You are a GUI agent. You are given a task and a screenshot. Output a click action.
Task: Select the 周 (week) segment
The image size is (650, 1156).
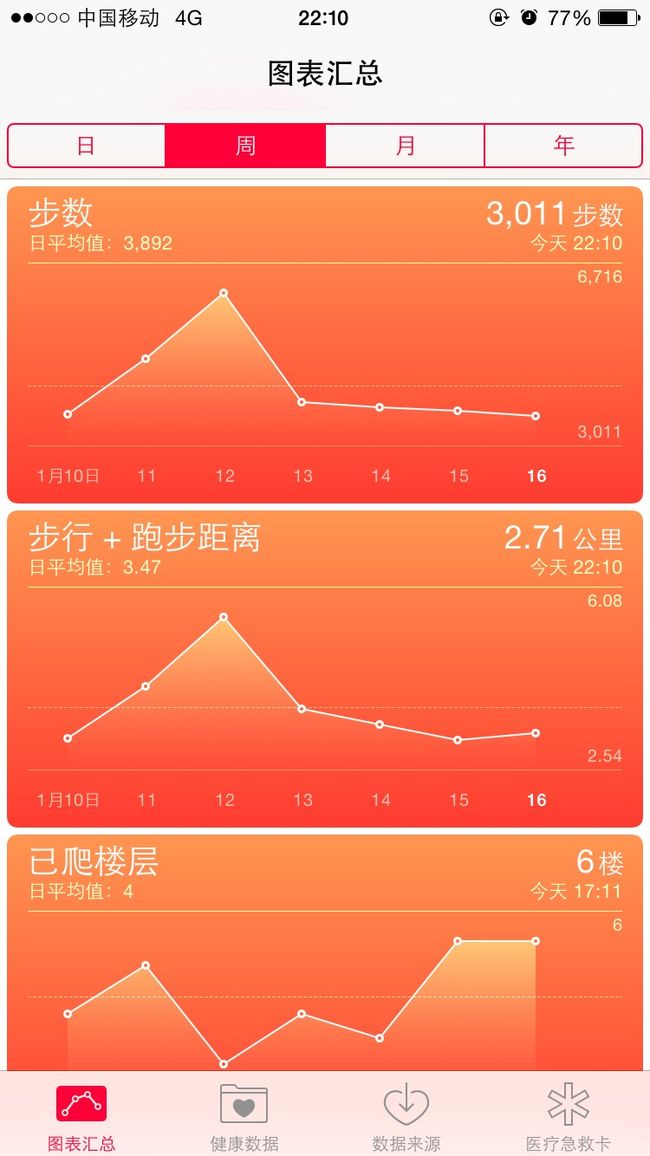[x=245, y=145]
